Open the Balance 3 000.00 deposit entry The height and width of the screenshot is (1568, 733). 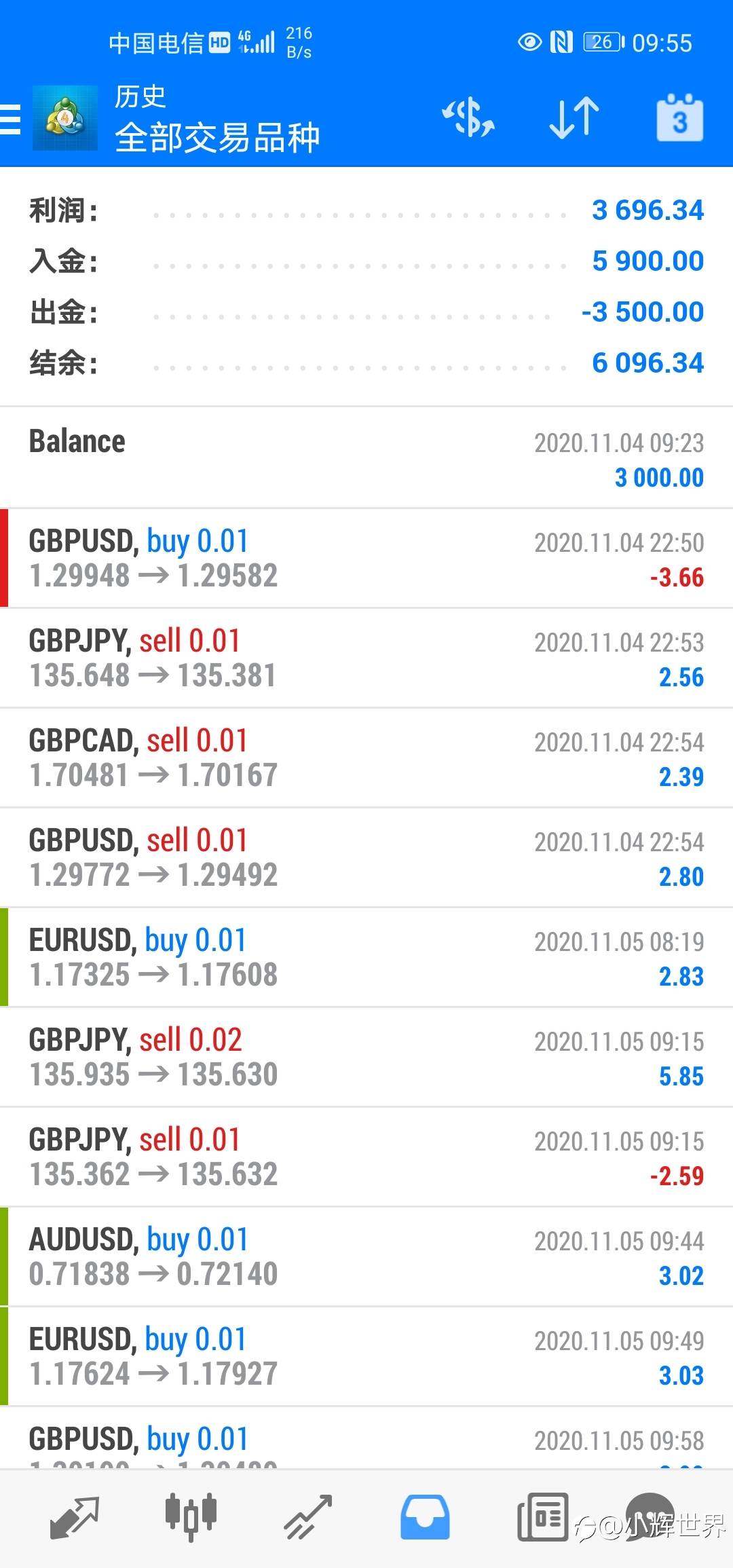366,458
